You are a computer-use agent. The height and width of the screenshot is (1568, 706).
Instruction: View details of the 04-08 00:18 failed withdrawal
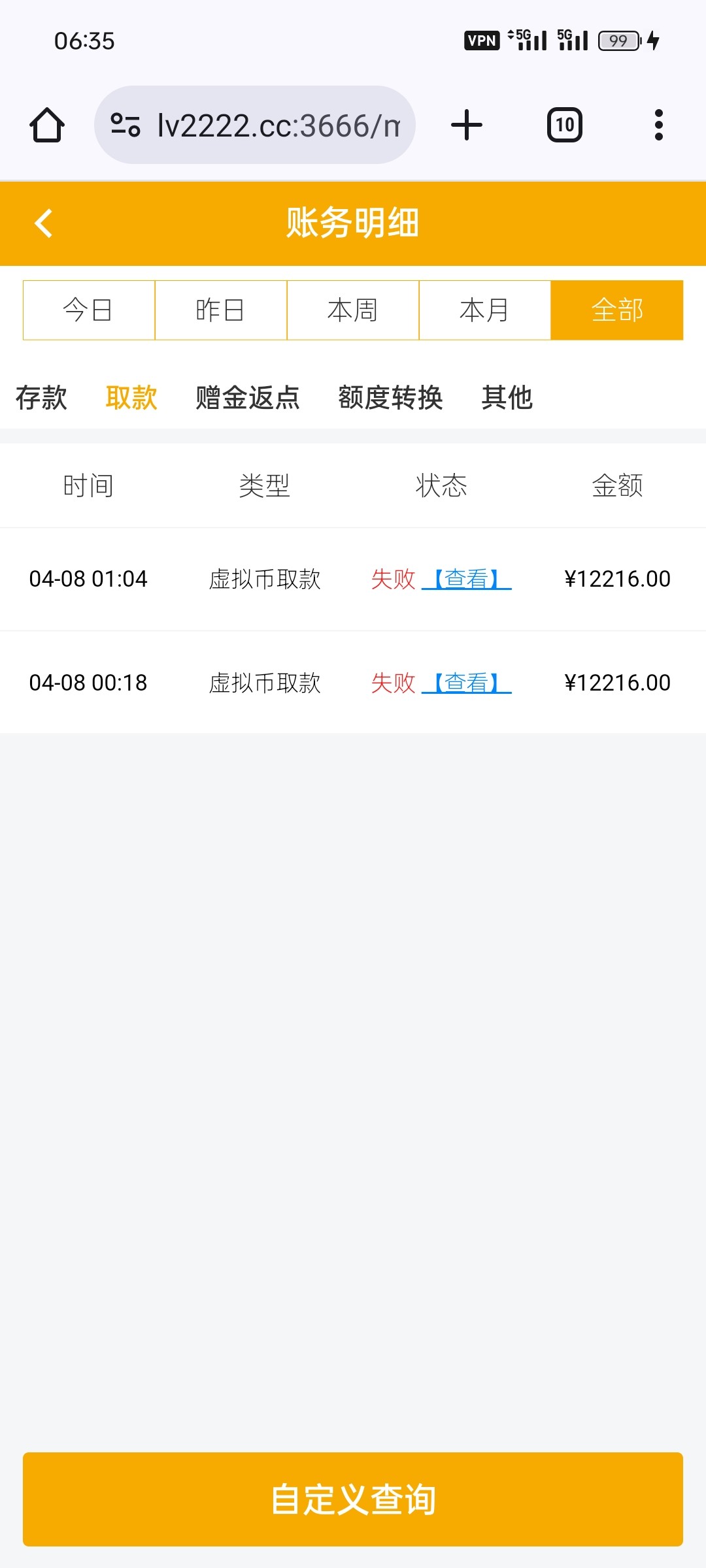pos(467,683)
